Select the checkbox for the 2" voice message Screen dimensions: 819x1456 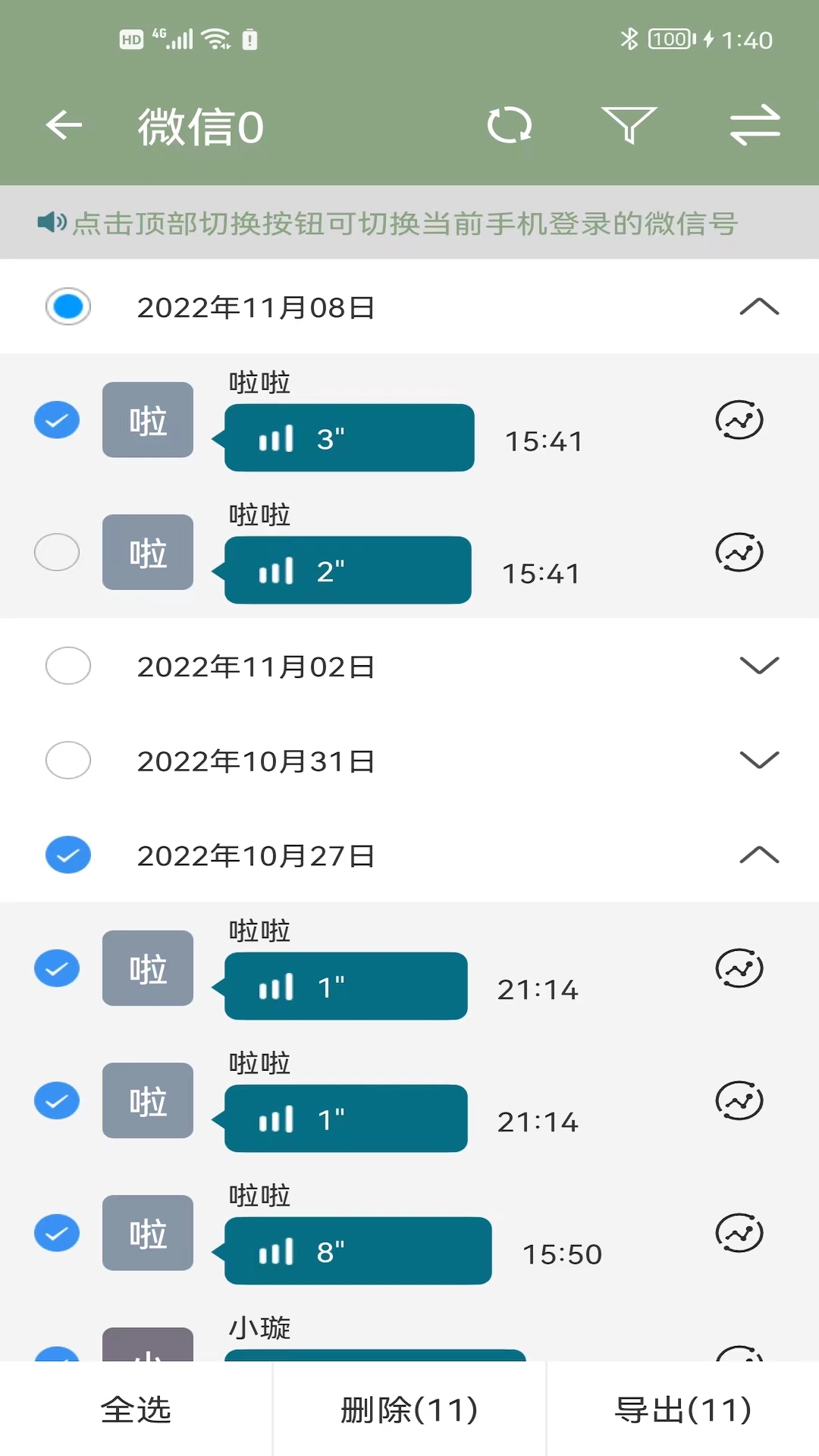pos(56,552)
